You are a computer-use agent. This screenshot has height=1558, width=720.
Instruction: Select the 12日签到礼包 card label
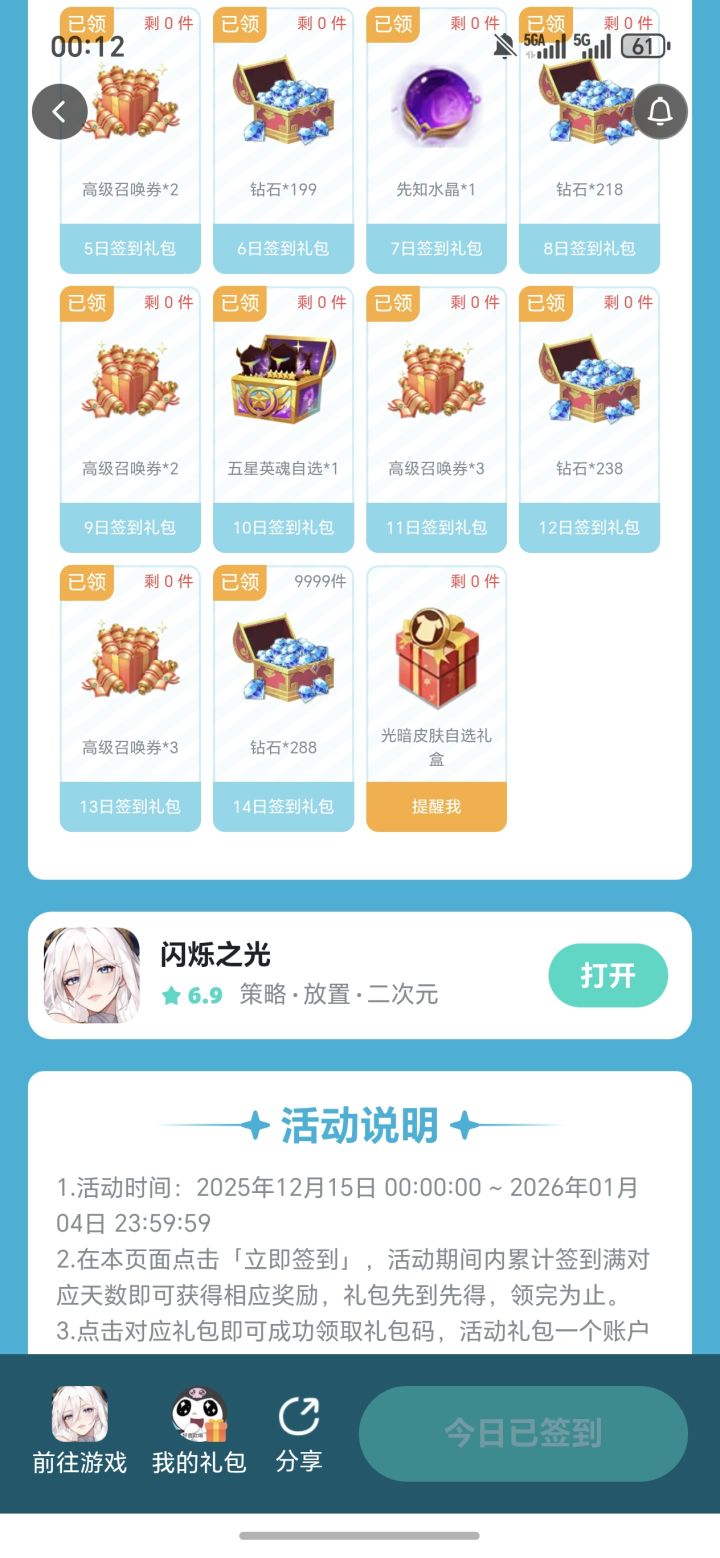[x=589, y=527]
